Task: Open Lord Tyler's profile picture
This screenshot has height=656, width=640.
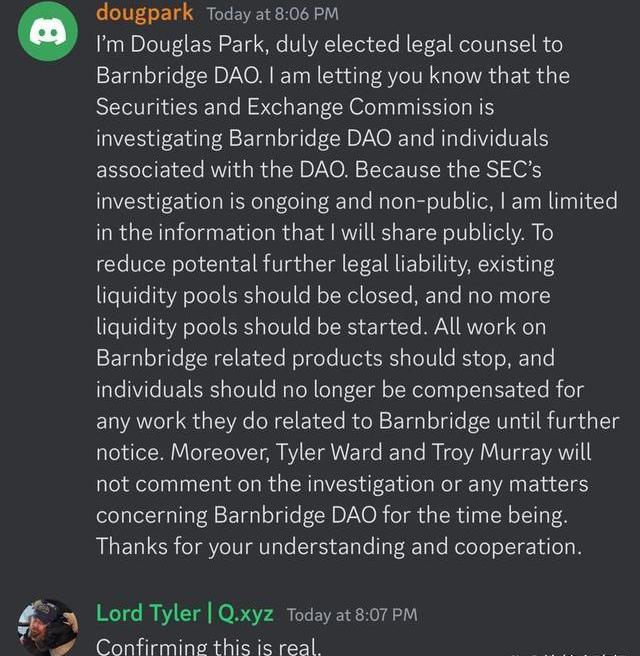Action: point(47,627)
